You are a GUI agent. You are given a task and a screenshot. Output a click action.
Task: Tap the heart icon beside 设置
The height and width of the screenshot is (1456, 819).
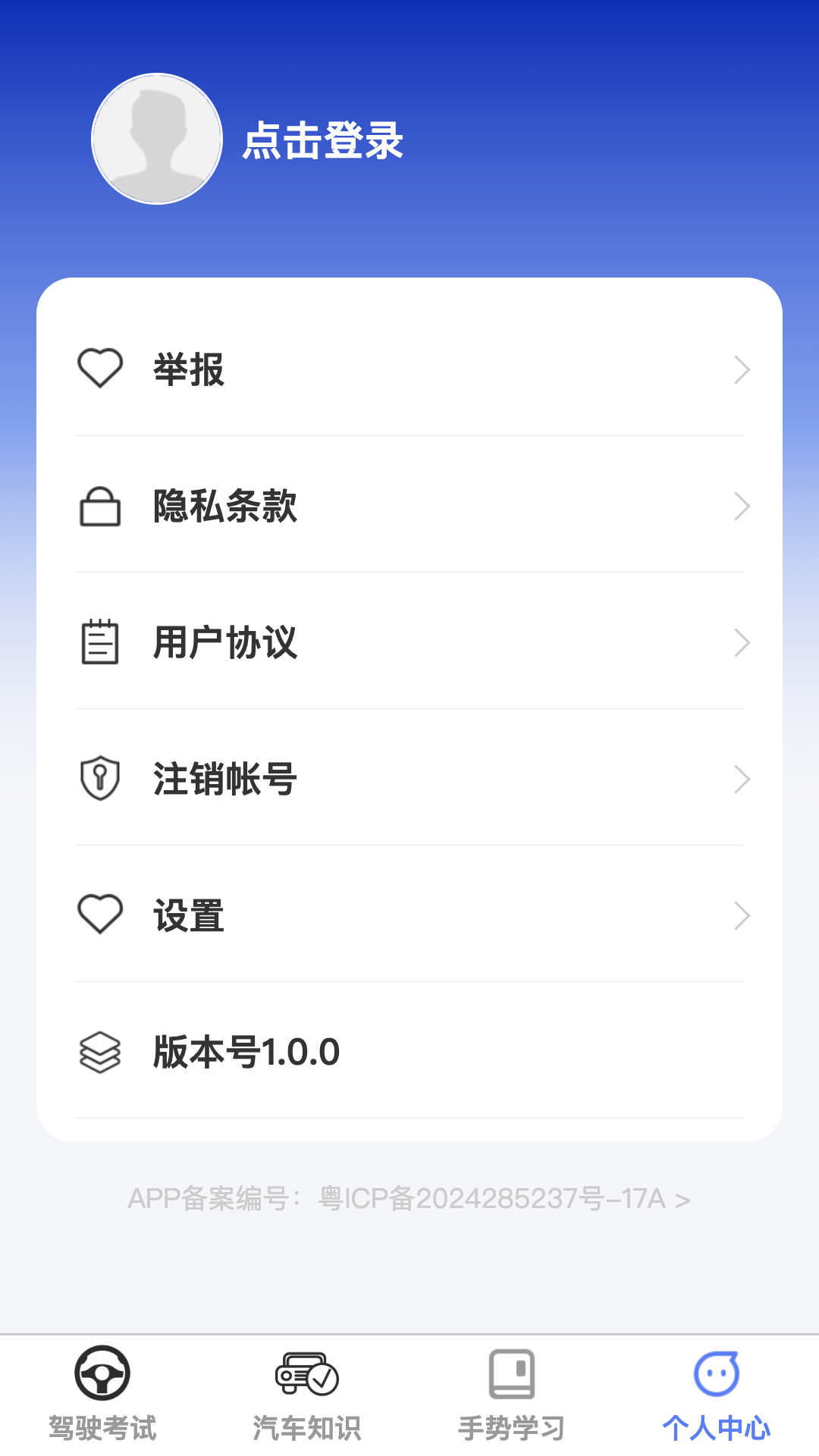[99, 915]
